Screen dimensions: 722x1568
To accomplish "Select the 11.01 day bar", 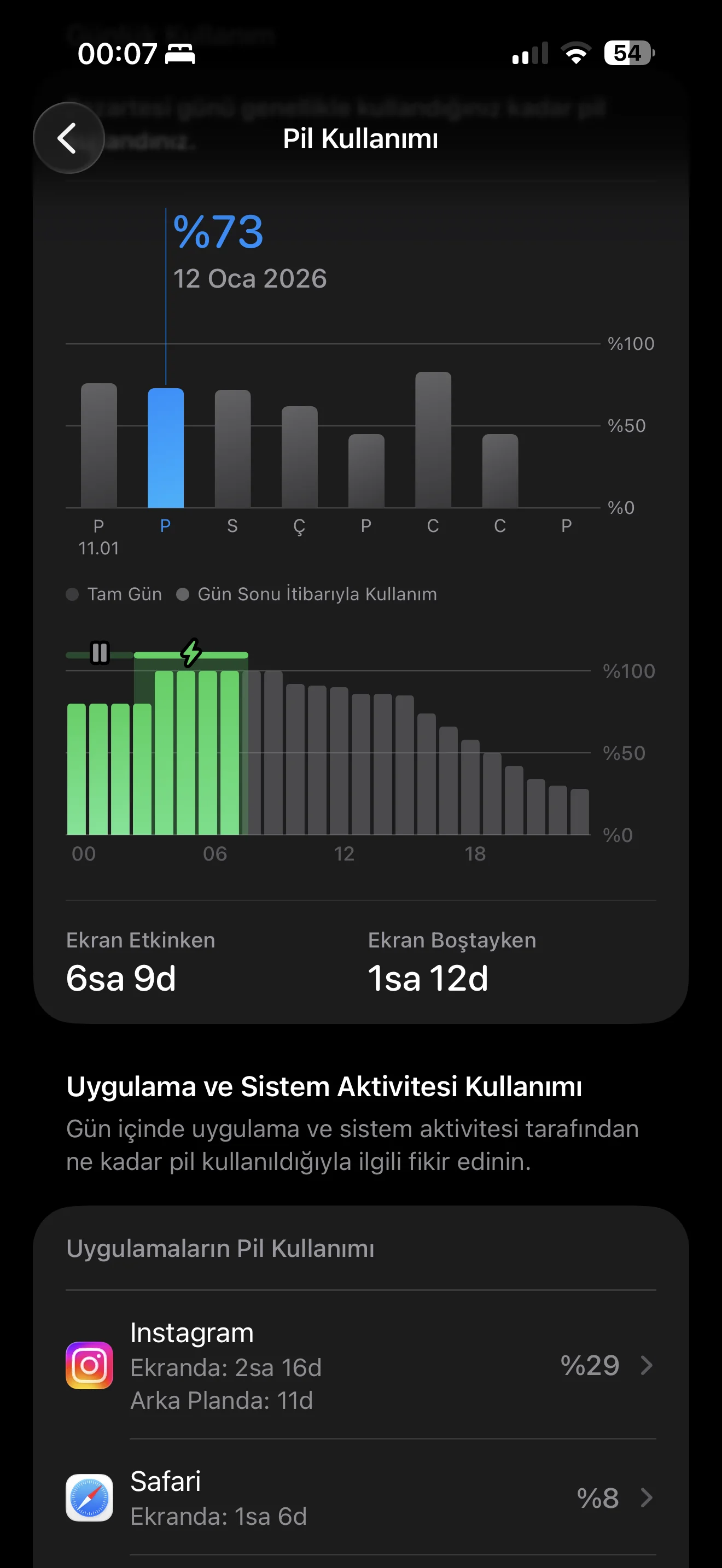I will tap(98, 446).
